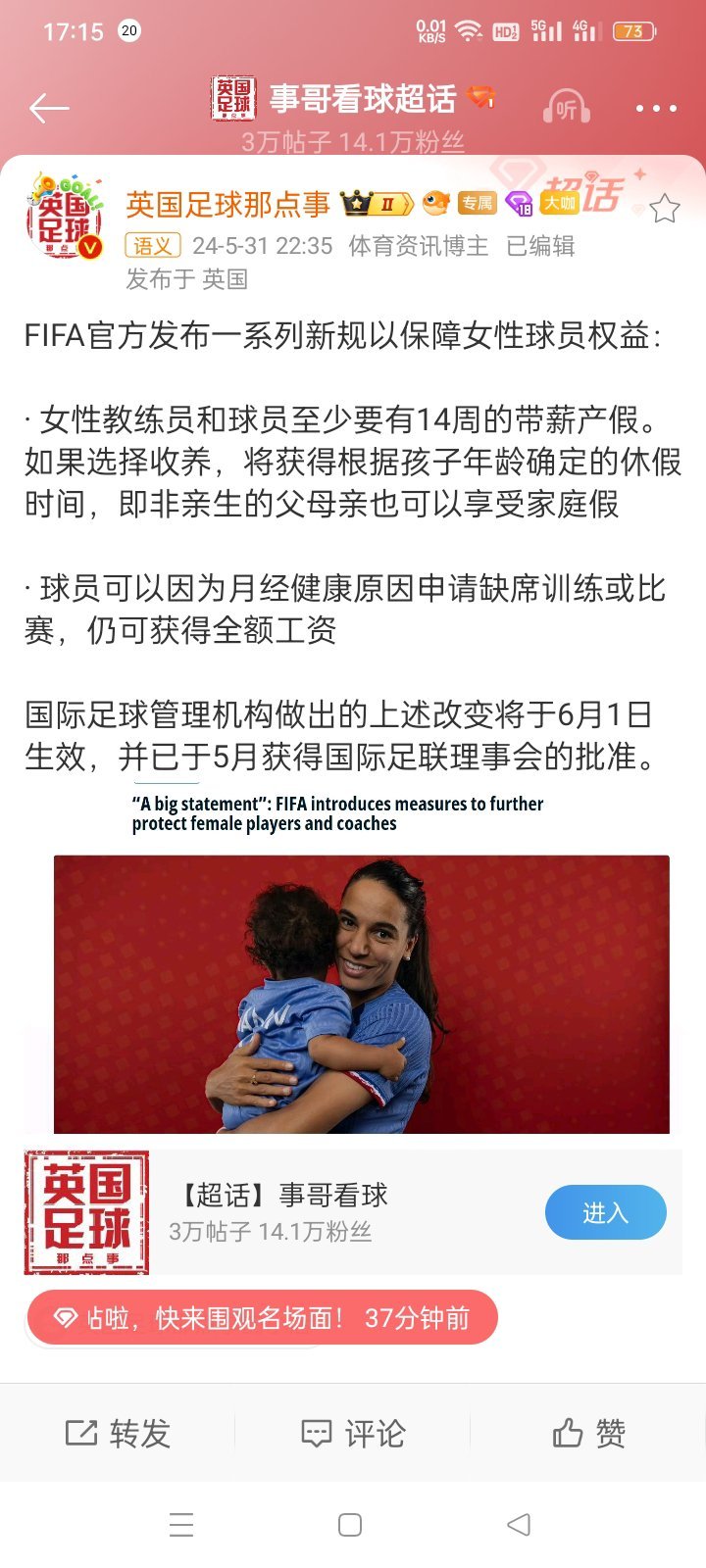Screen dimensions: 706x1568
Task: View the FIFA article image
Action: [x=361, y=992]
